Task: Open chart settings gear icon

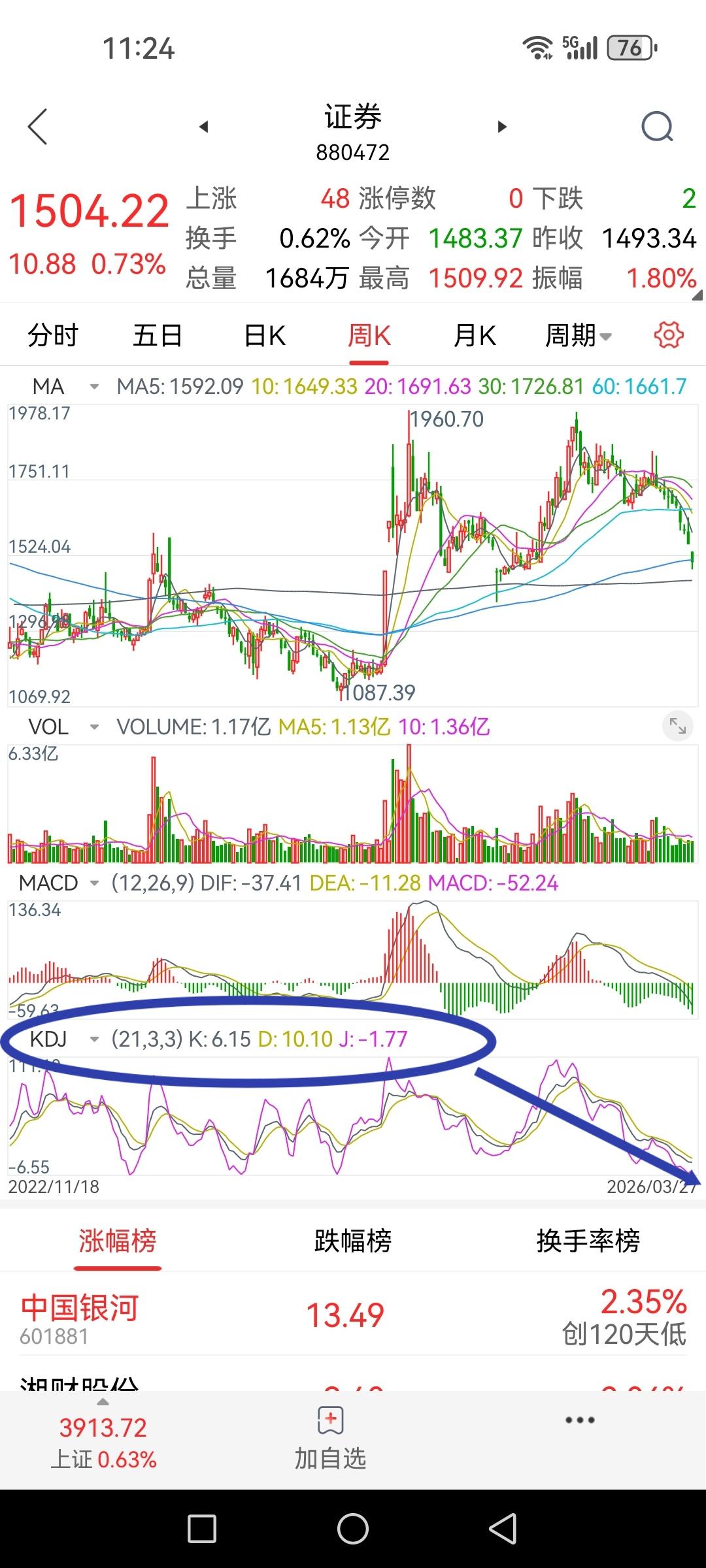Action: pos(668,336)
